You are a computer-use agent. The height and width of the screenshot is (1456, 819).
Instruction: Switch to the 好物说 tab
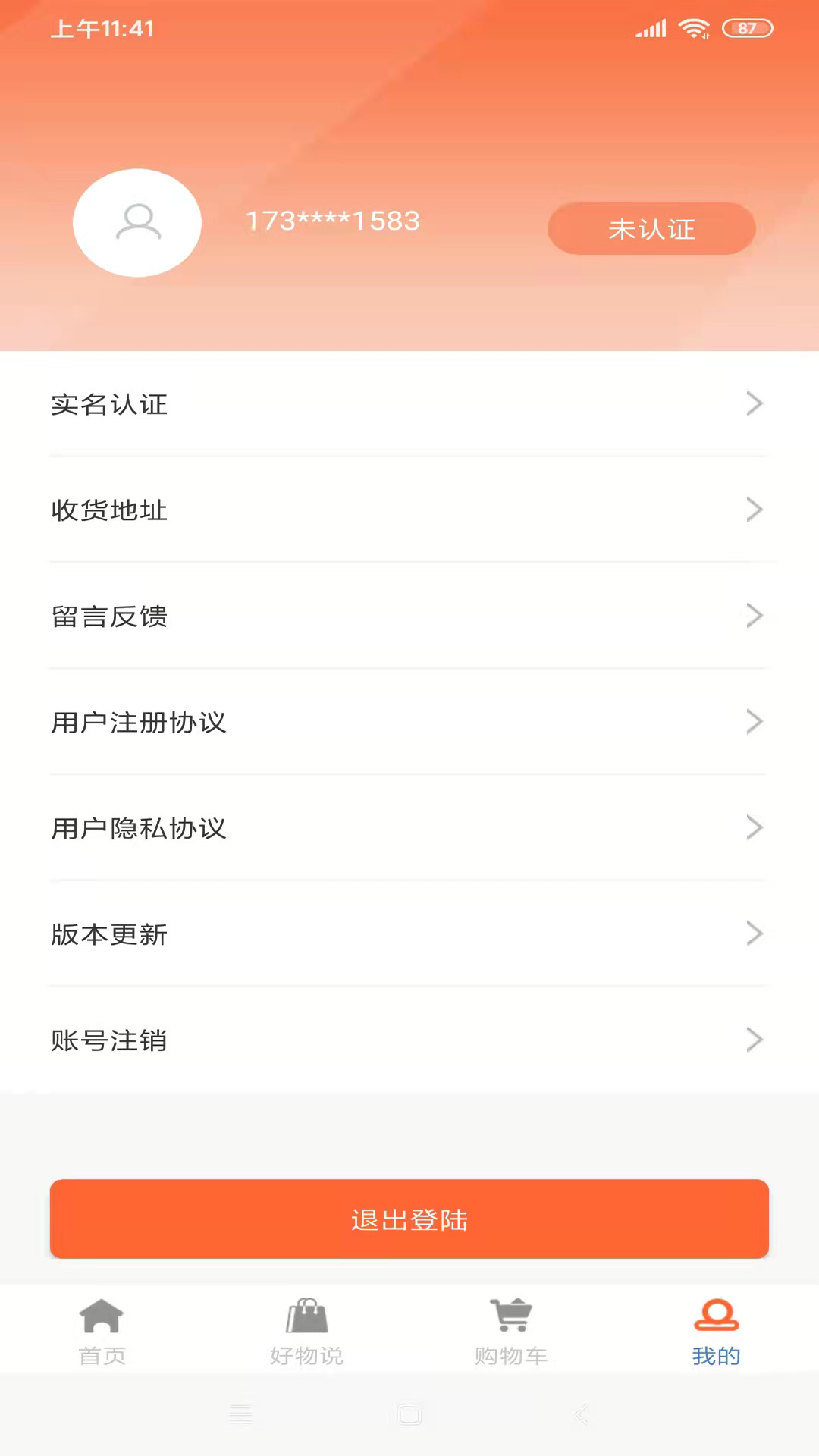click(x=306, y=1332)
